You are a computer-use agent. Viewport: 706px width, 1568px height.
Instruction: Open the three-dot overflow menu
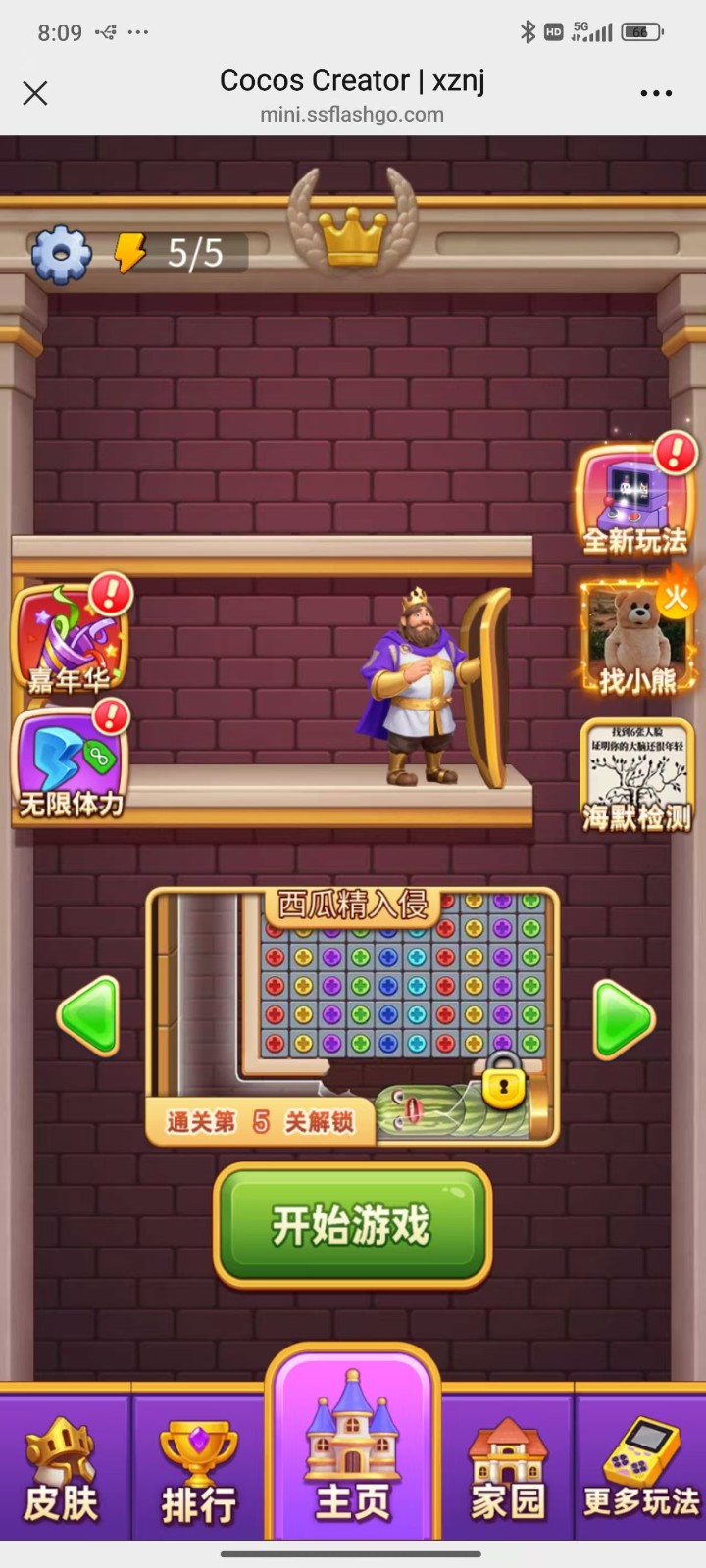click(655, 93)
